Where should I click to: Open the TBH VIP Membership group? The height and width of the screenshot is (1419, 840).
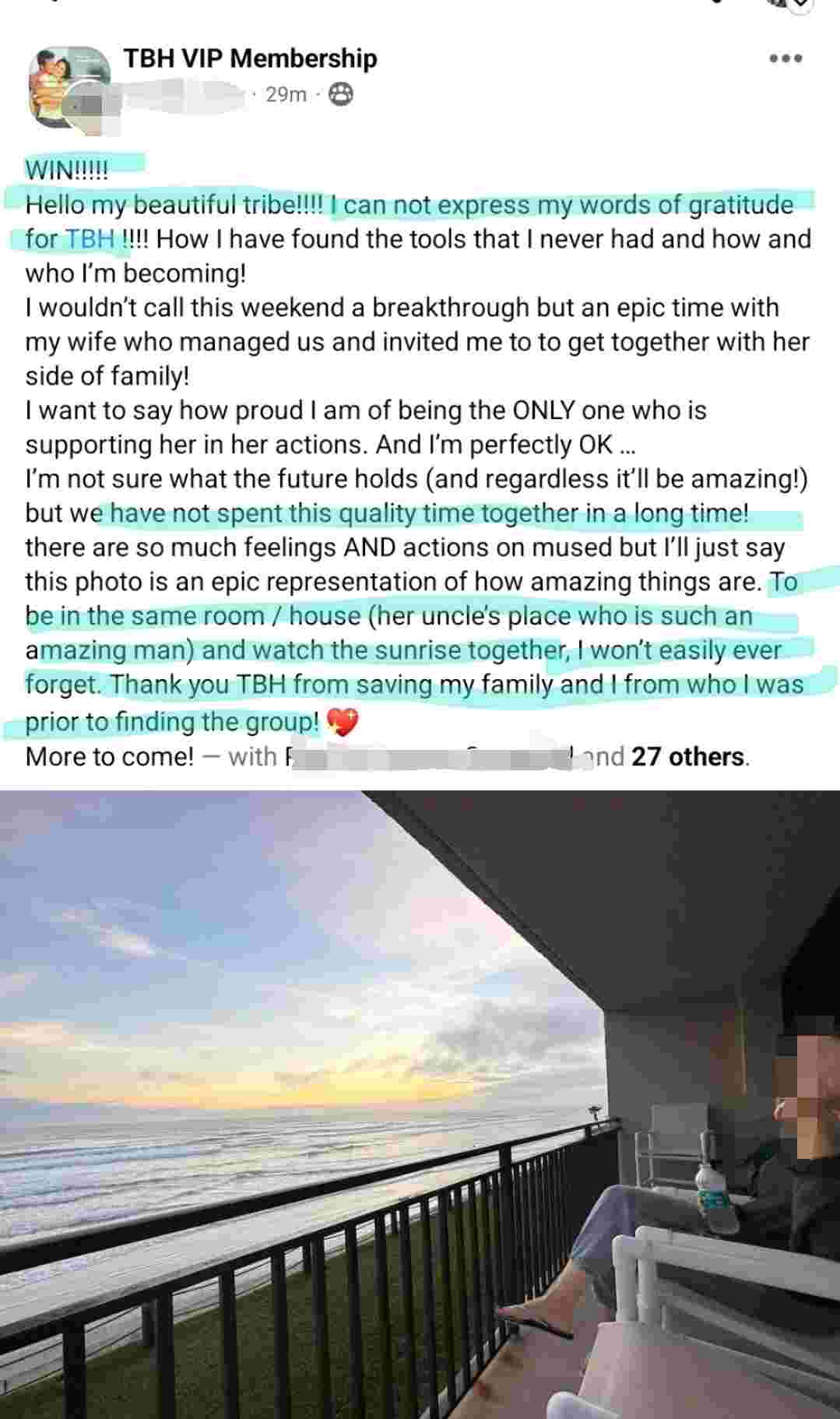(250, 58)
